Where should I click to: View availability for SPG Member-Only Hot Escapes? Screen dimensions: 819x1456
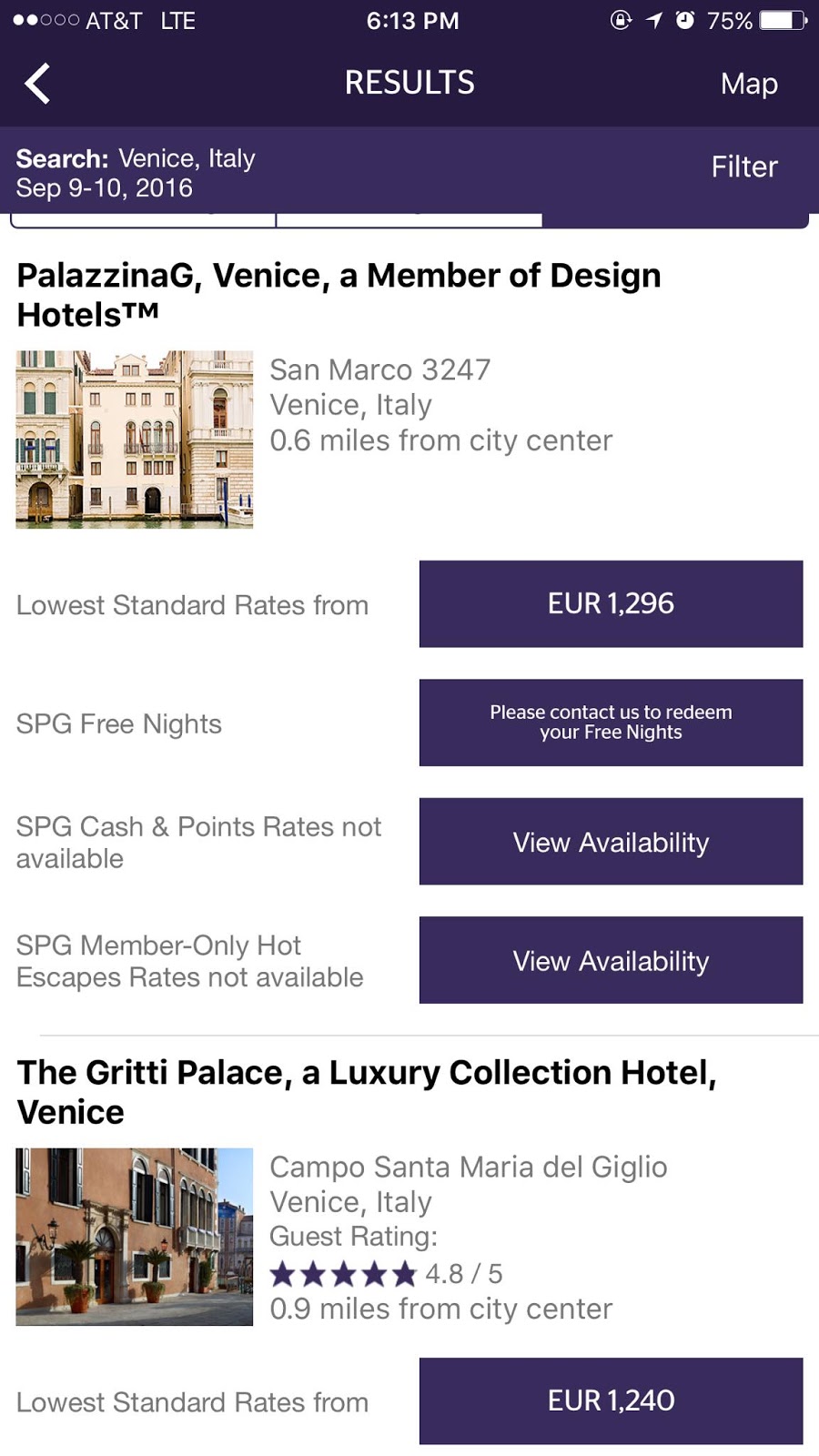click(x=611, y=960)
